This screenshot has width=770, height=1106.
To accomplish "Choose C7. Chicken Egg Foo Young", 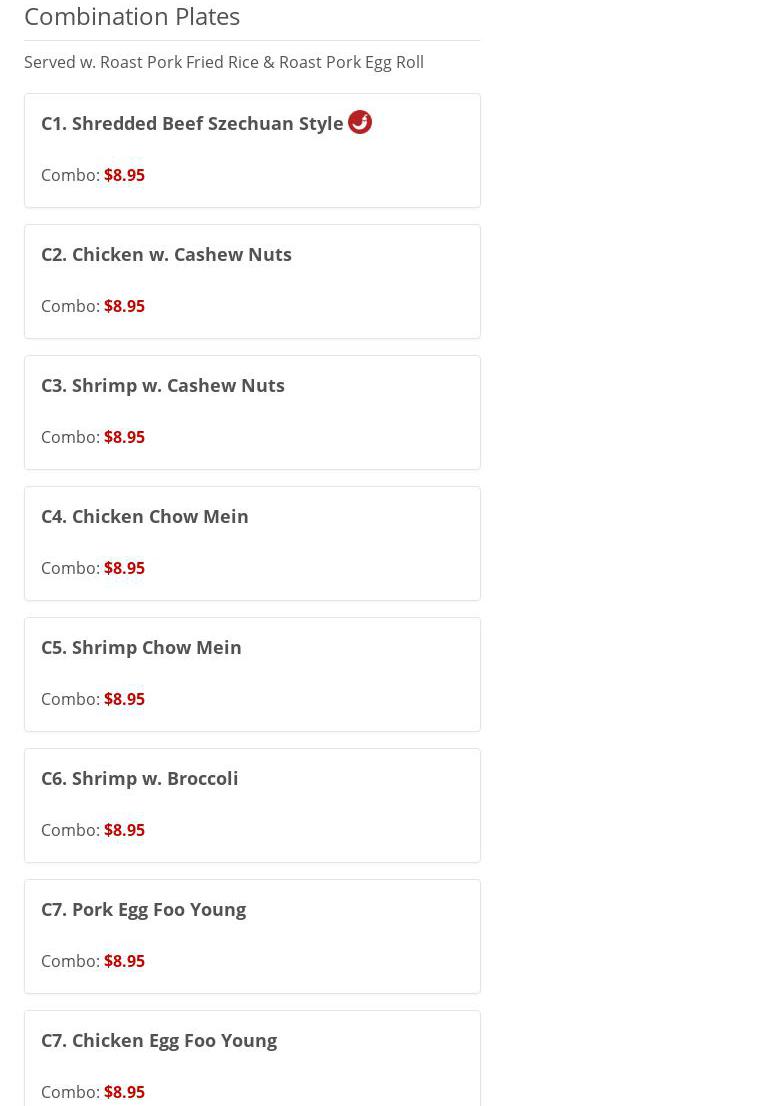I will tap(158, 1041).
